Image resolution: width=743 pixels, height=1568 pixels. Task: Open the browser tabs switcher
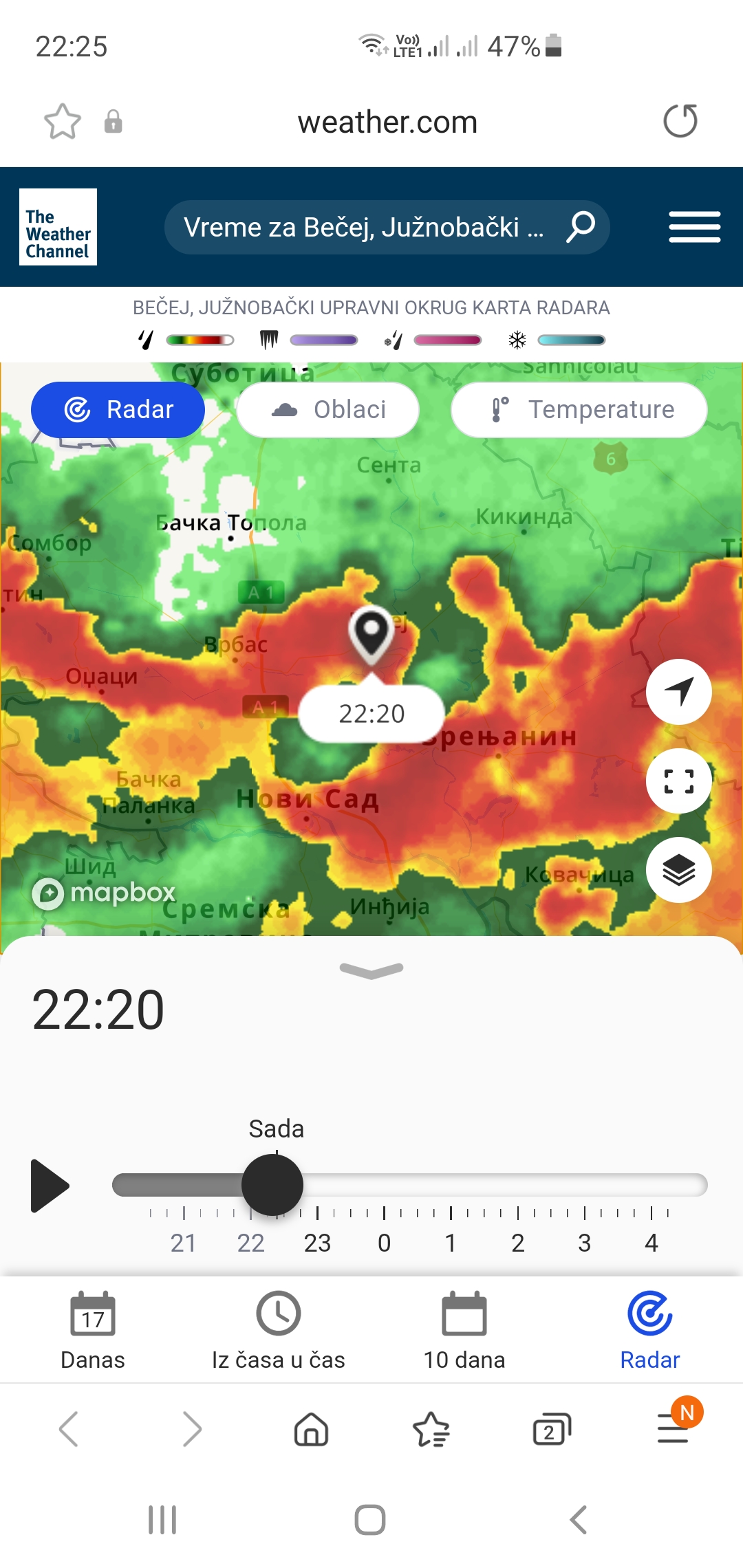pyautogui.click(x=552, y=1430)
